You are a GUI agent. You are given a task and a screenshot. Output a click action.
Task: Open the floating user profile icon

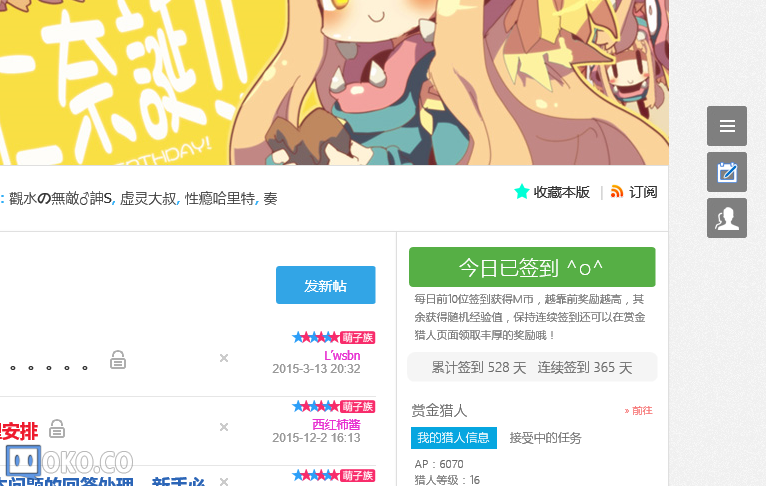[726, 218]
